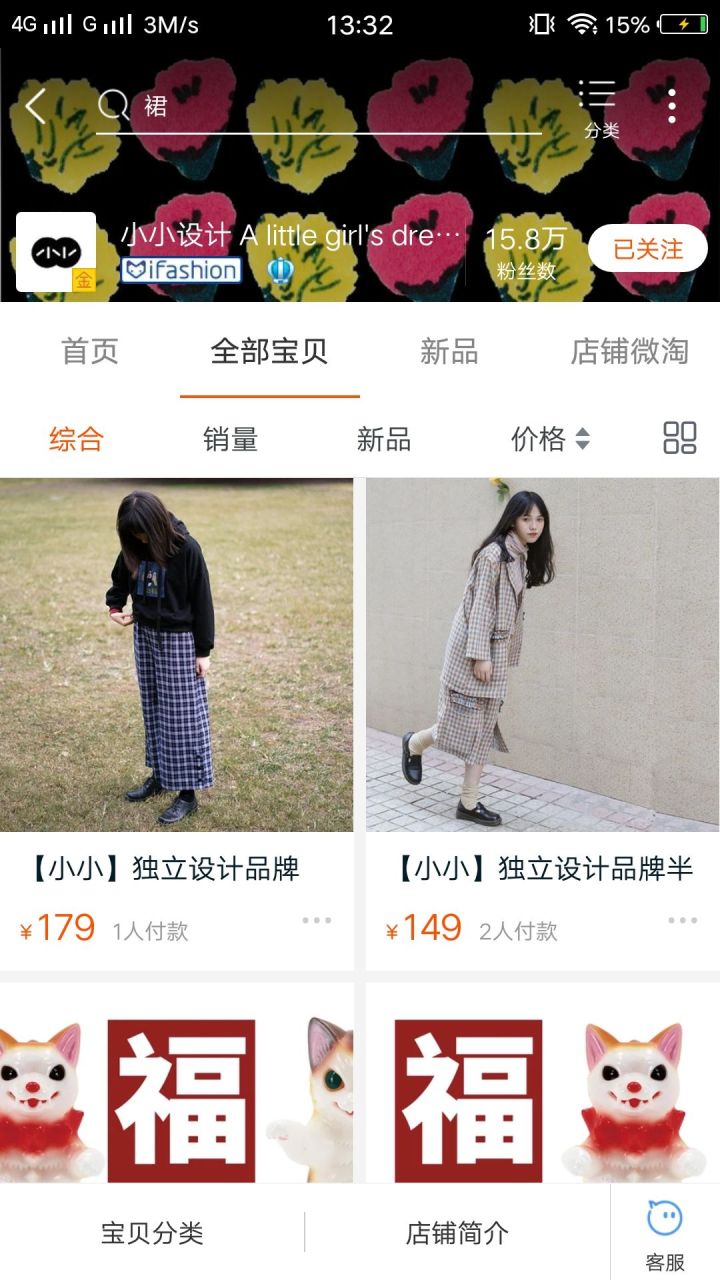Screen dimensions: 720x1280
Task: Open the three-dot overflow menu
Action: tap(672, 106)
